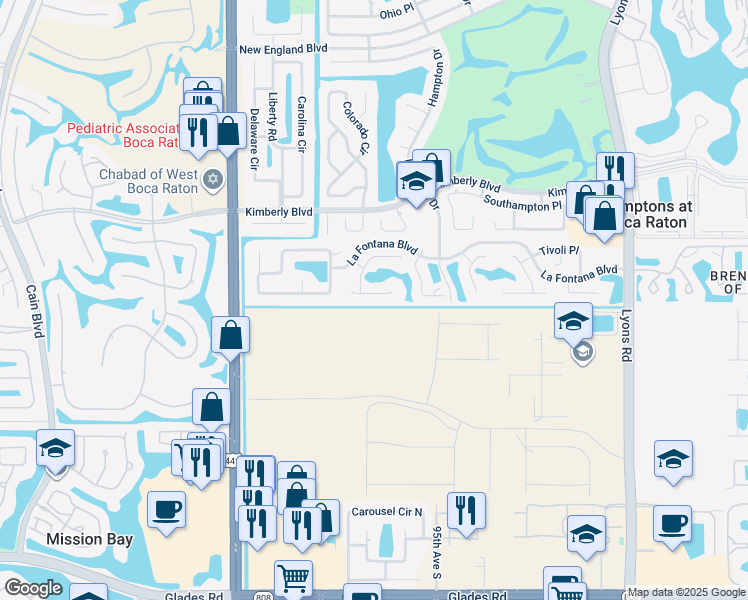Open the school pin on Hampton Dr at Kimberly Blvd
The image size is (748, 600).
point(416,181)
